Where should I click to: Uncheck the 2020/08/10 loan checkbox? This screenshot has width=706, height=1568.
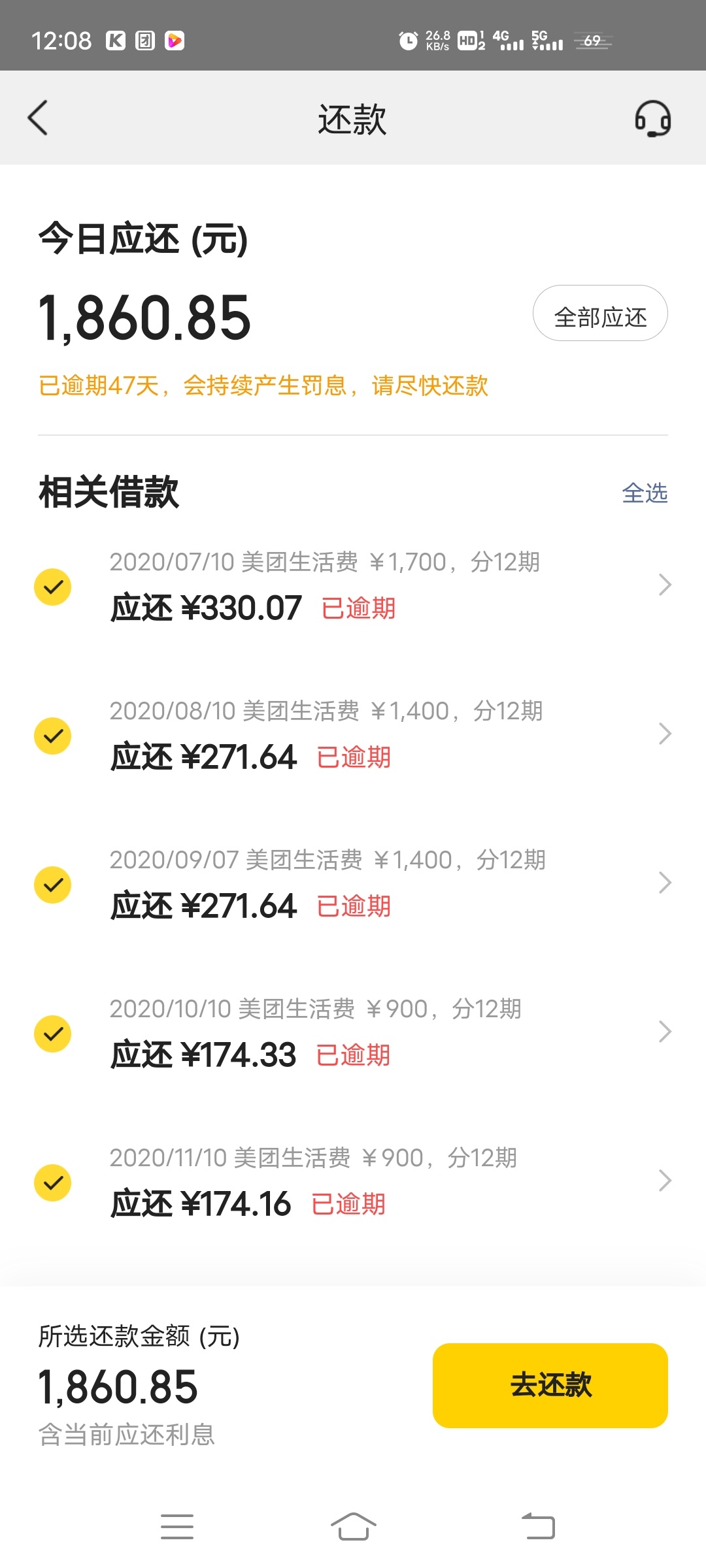[52, 736]
